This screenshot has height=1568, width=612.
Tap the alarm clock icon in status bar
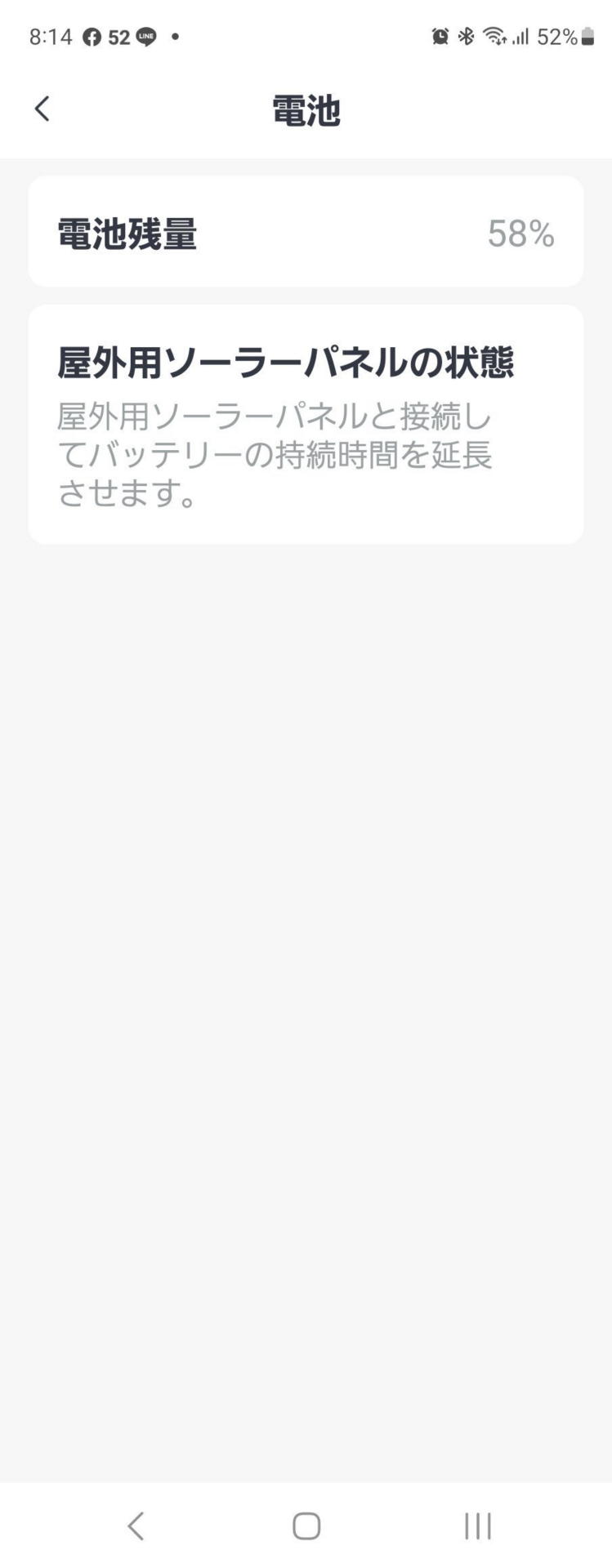pyautogui.click(x=440, y=35)
